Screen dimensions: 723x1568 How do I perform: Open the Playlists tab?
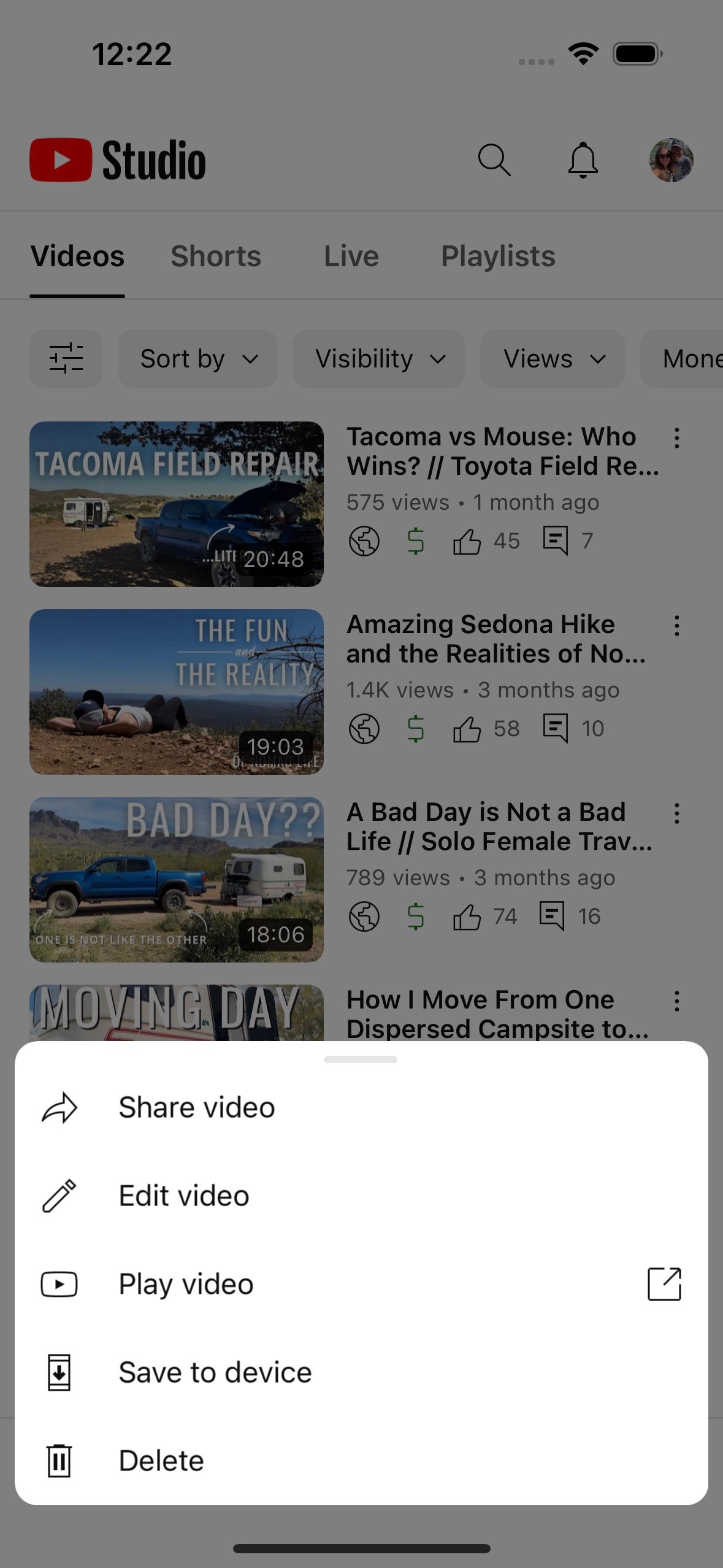click(x=497, y=256)
